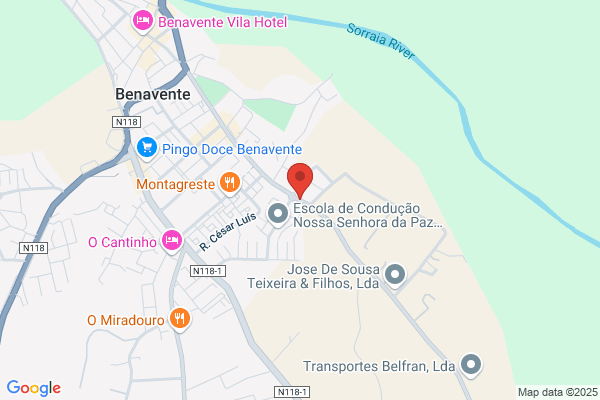Select Escola de Condução Nossa Senhora da Paz pin
600x400 pixels.
coord(278,214)
